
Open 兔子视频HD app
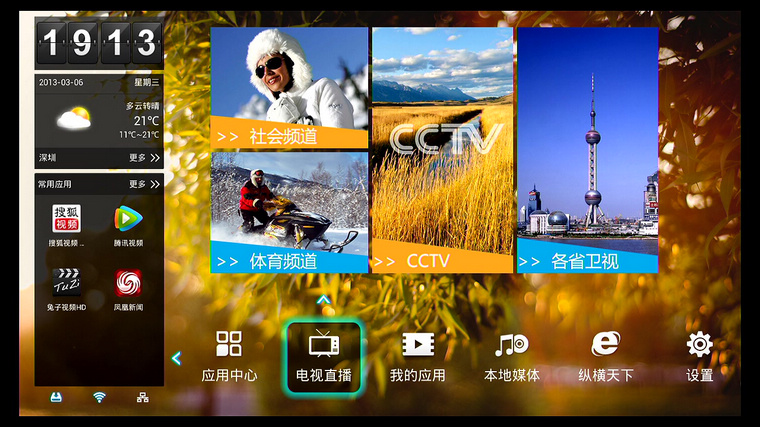(66, 288)
